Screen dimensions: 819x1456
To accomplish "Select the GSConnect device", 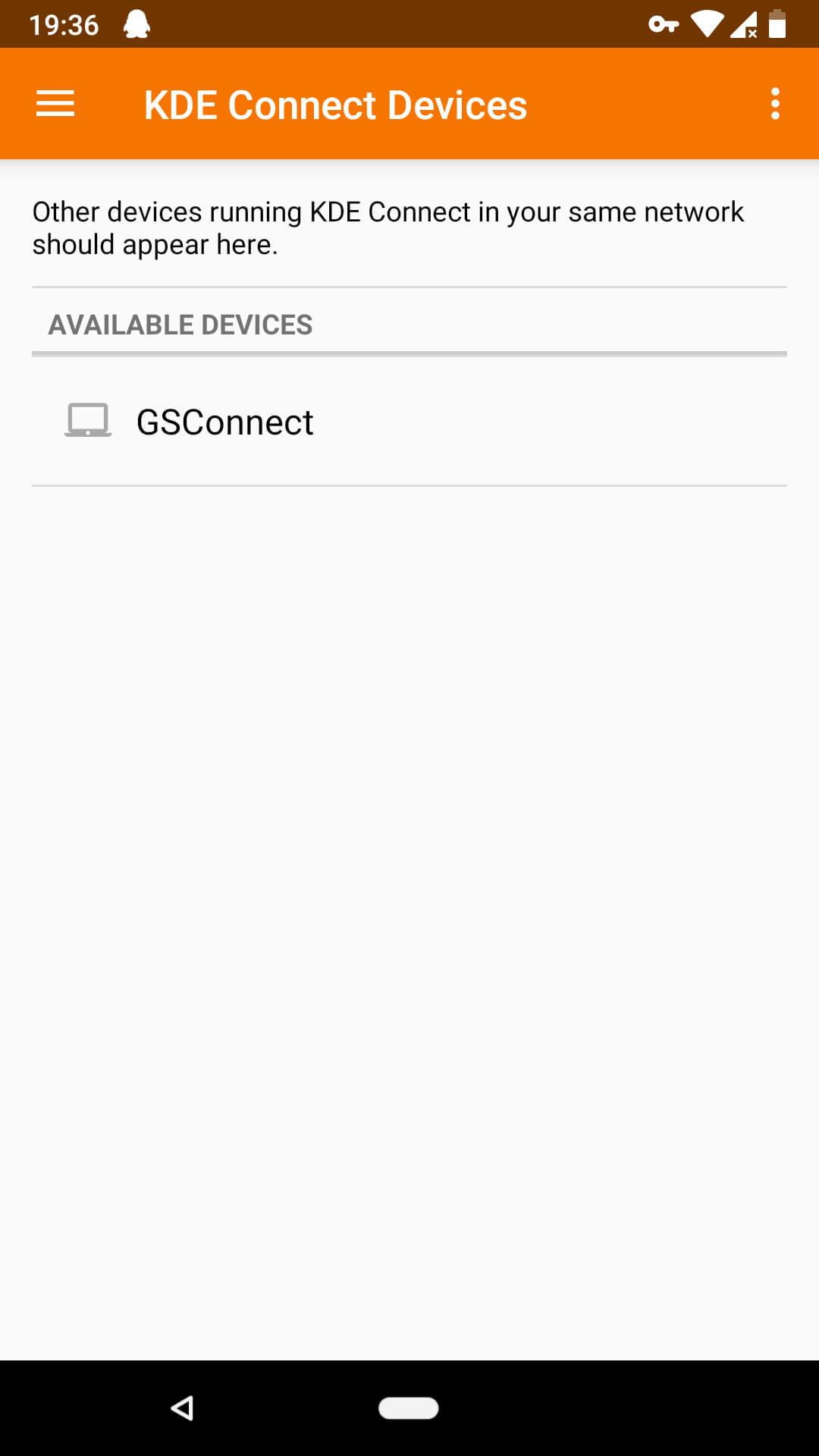I will point(224,422).
